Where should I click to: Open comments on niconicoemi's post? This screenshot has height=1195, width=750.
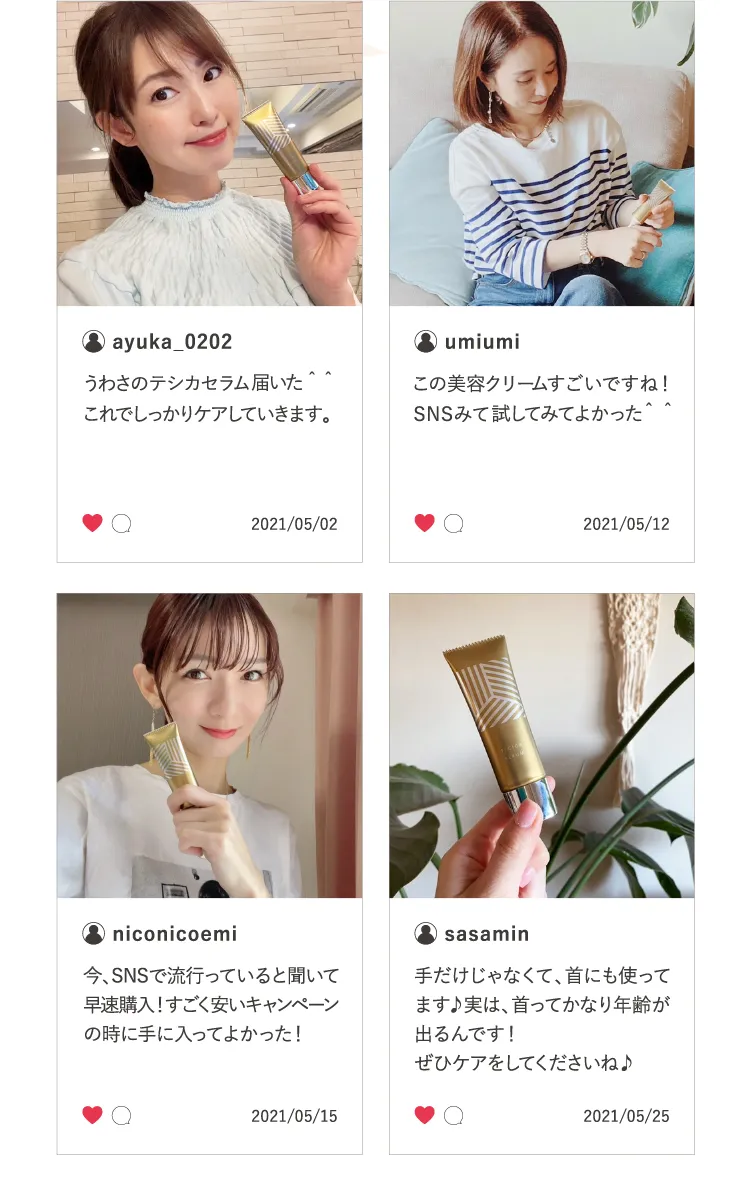120,1114
